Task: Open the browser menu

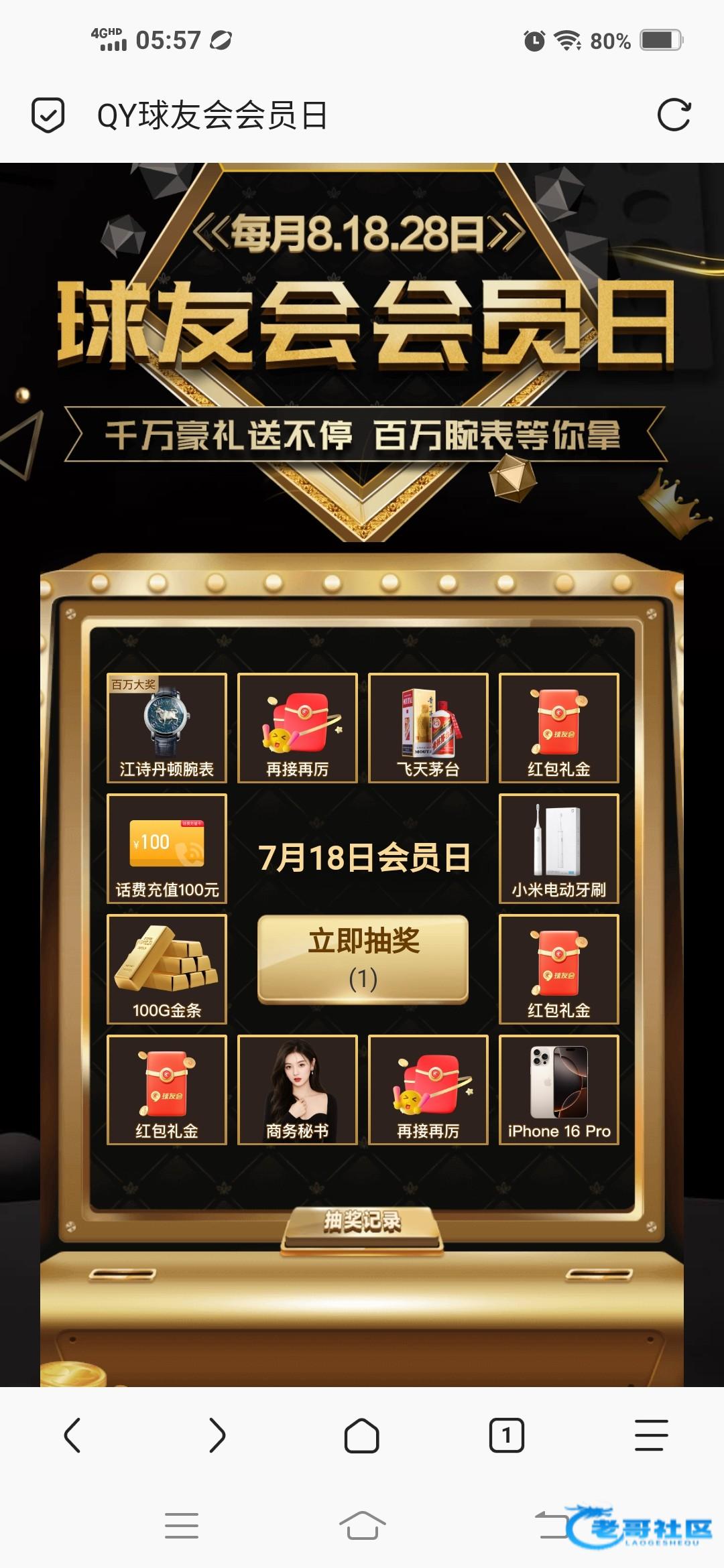Action: [x=651, y=1435]
